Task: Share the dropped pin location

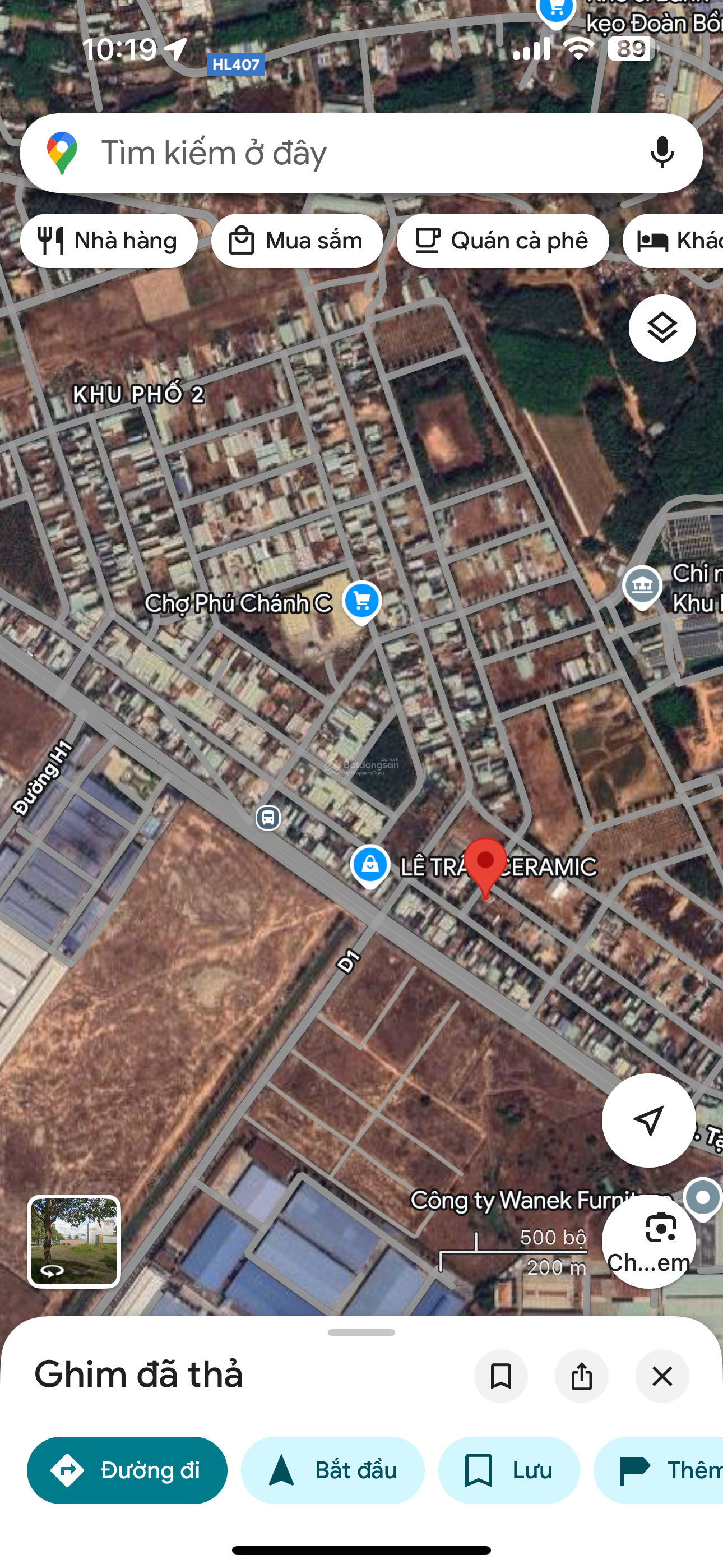Action: (x=581, y=1376)
